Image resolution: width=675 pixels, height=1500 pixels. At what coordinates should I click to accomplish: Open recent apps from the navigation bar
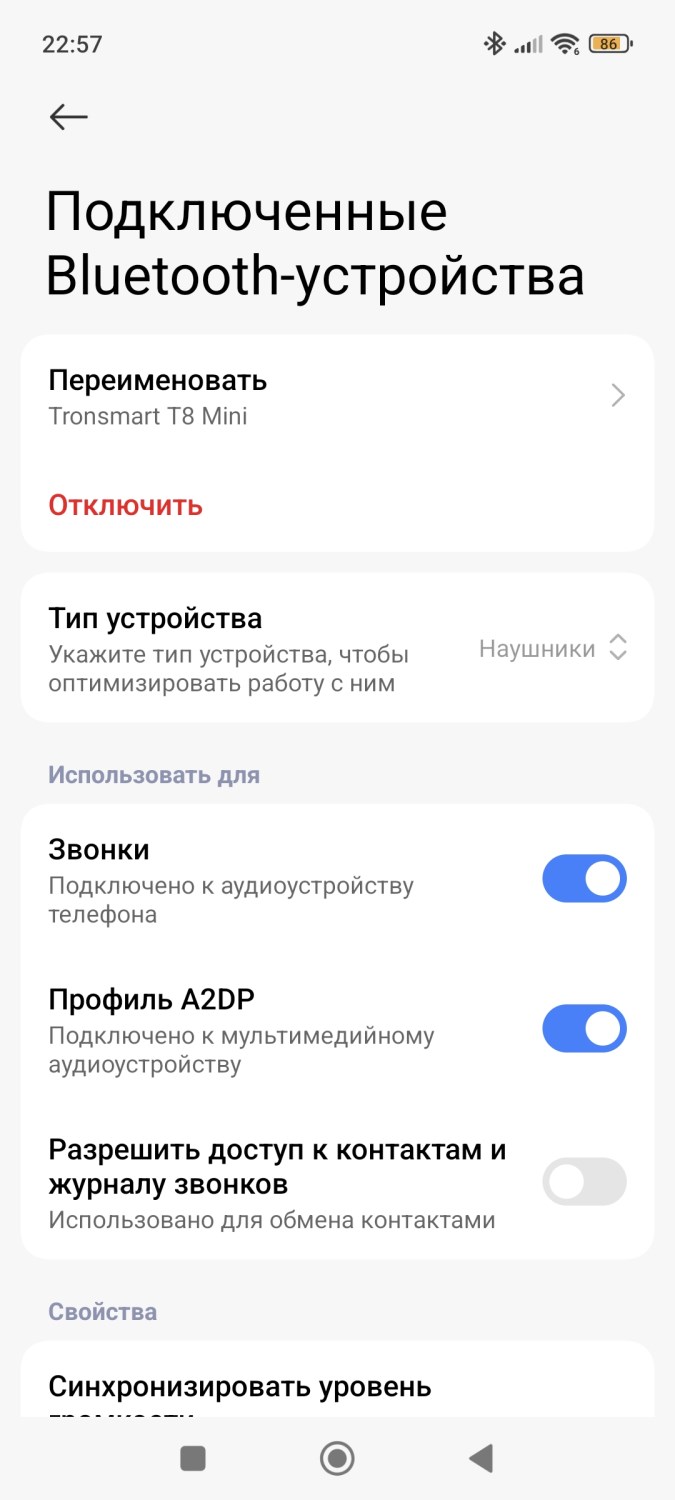[x=193, y=1459]
